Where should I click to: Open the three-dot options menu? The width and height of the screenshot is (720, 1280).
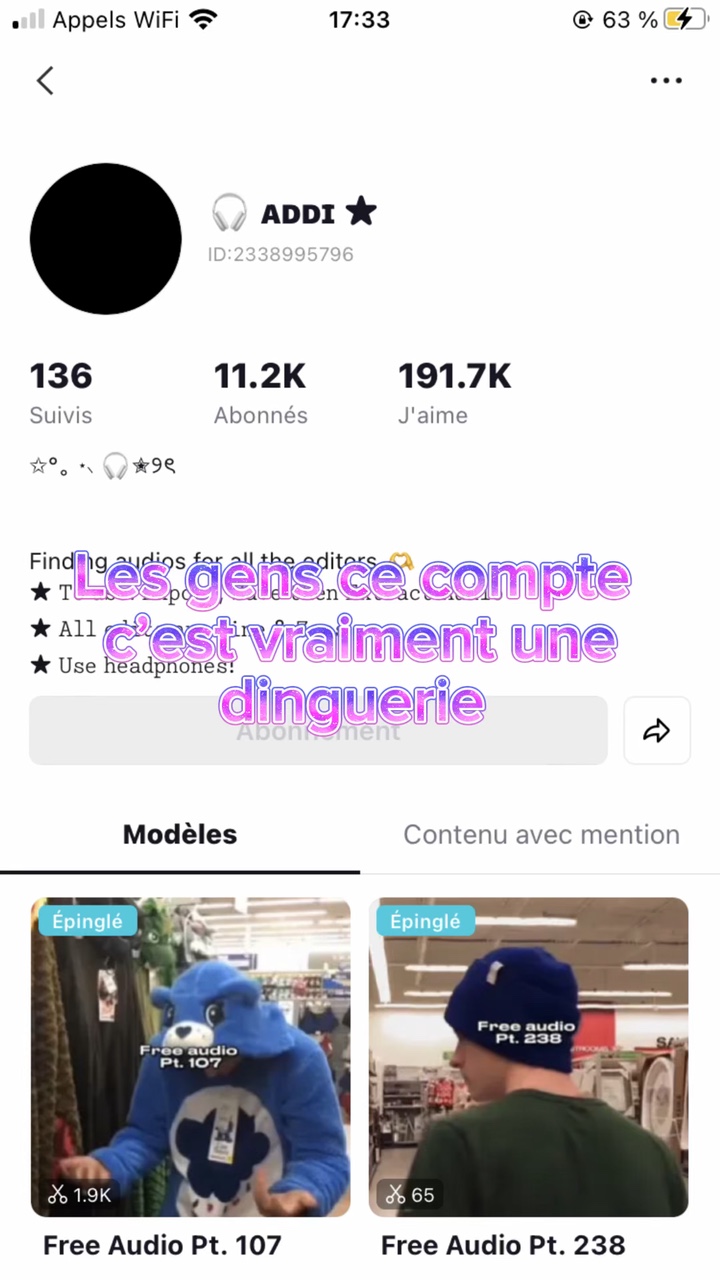coord(666,80)
